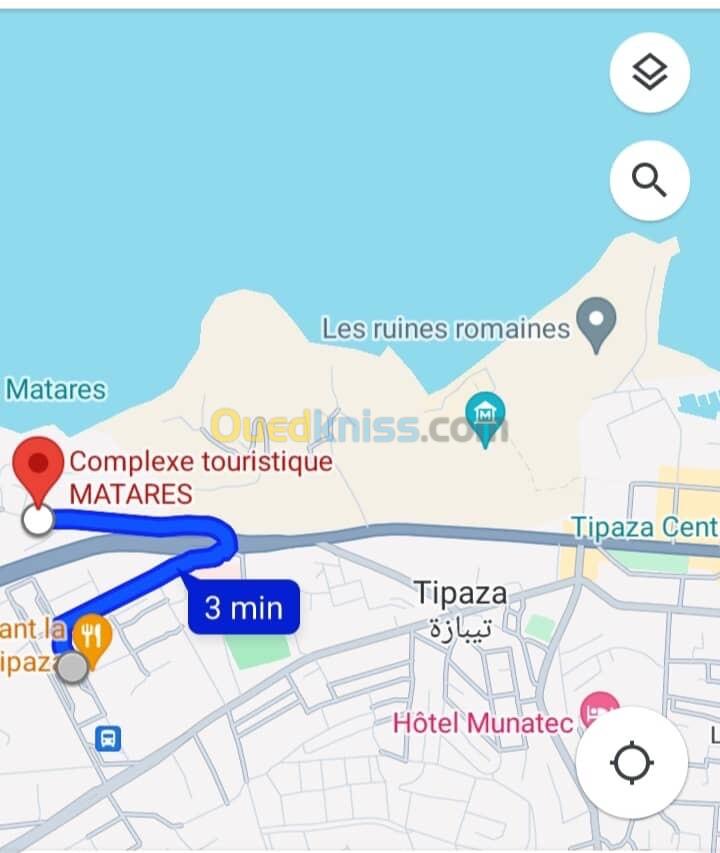Select the Complexe touristique MATARES red pin

(39, 472)
